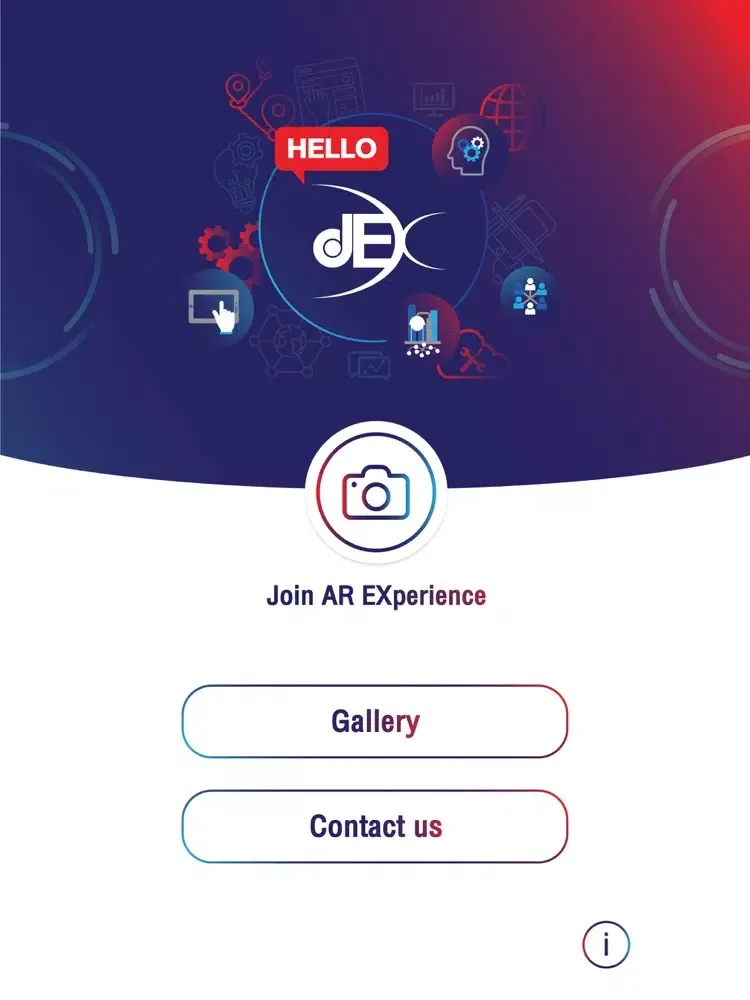Open the Gallery

tap(375, 721)
